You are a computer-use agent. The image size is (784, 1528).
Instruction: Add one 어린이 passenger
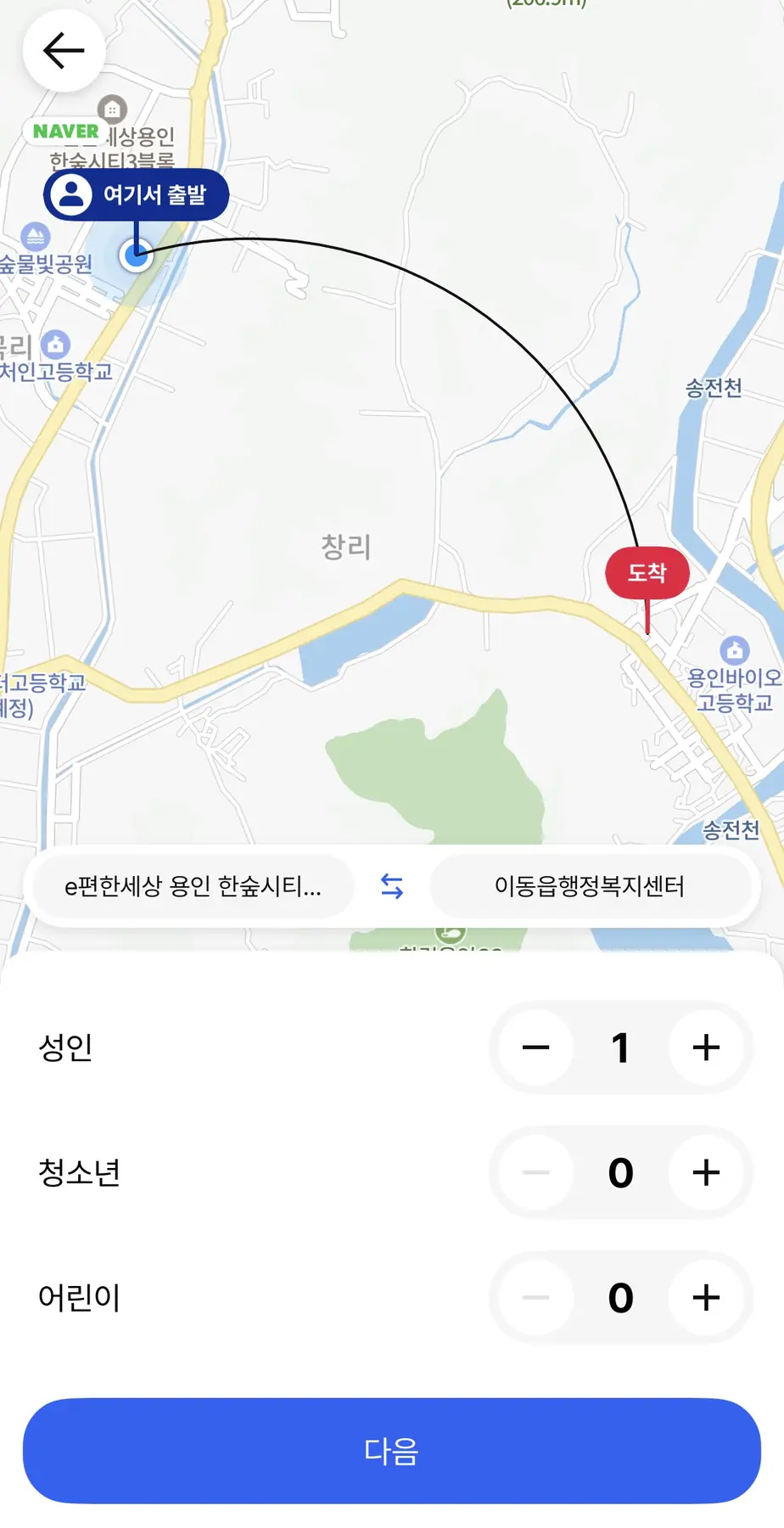click(706, 1298)
